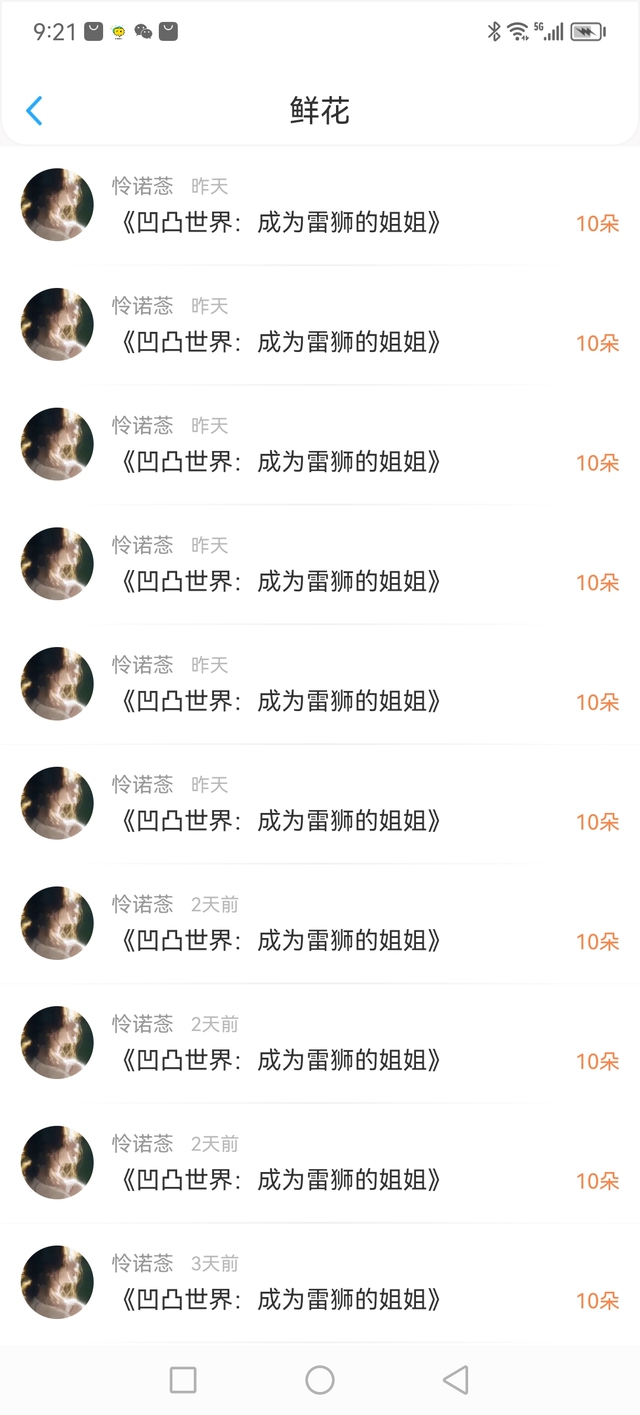
Task: Tap the system home button
Action: click(x=320, y=1380)
